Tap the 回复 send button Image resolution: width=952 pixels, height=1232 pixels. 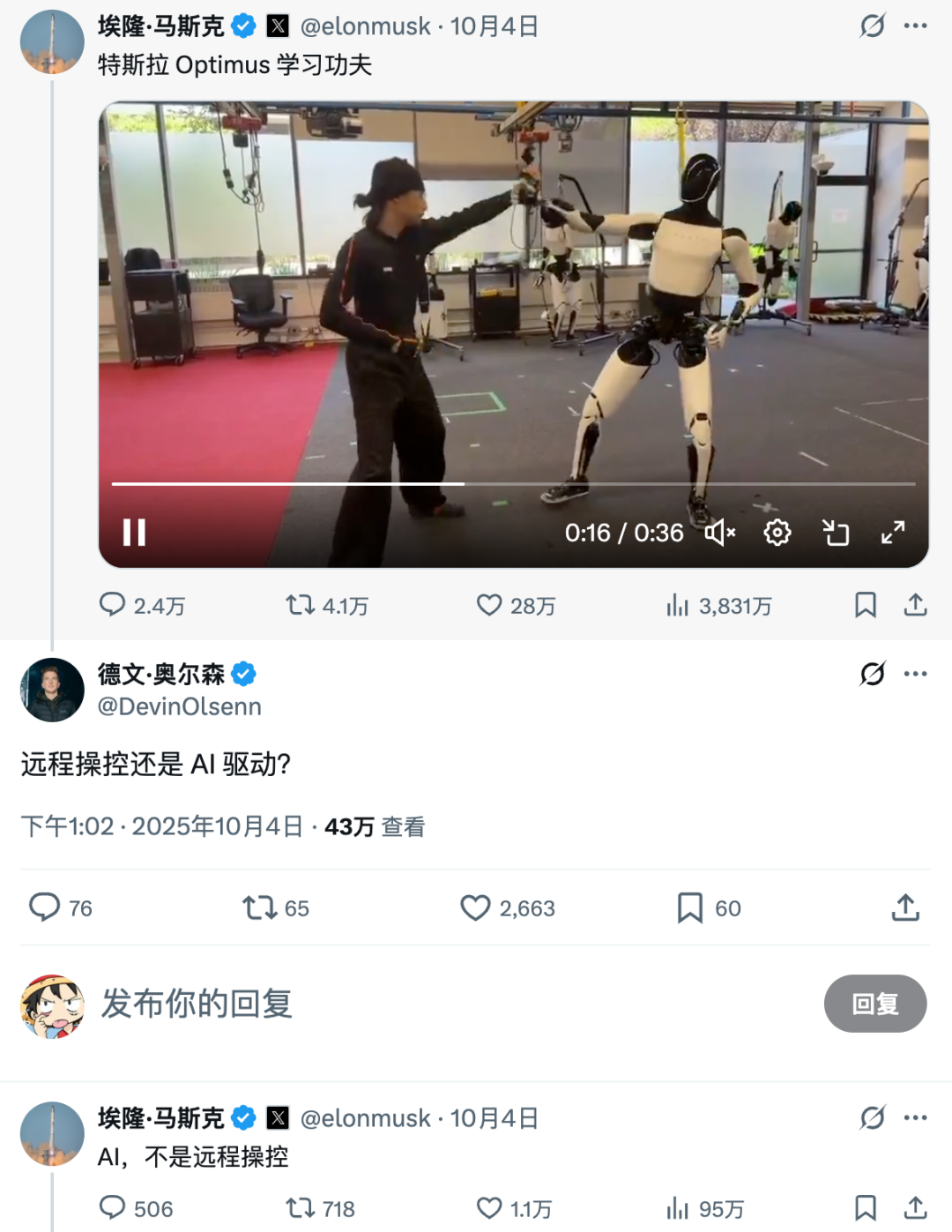[874, 1004]
